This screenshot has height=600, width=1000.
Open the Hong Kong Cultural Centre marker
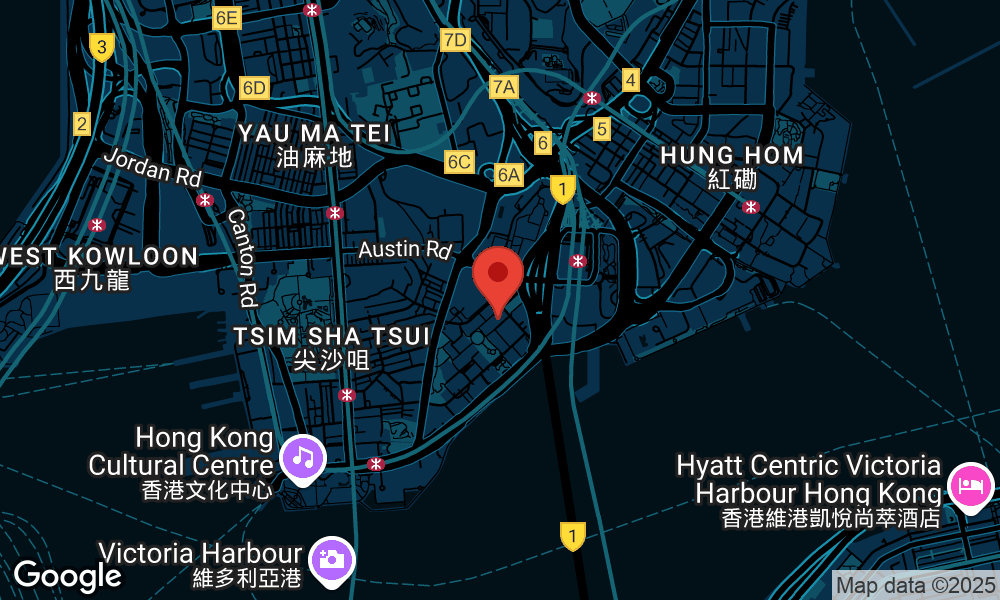[303, 459]
